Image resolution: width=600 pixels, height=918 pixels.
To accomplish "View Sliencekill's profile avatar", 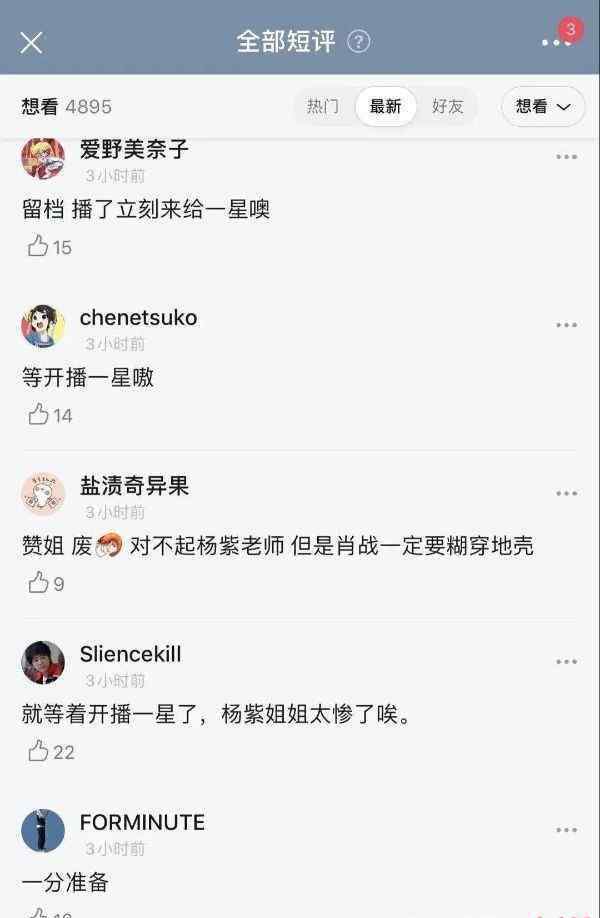I will [43, 663].
